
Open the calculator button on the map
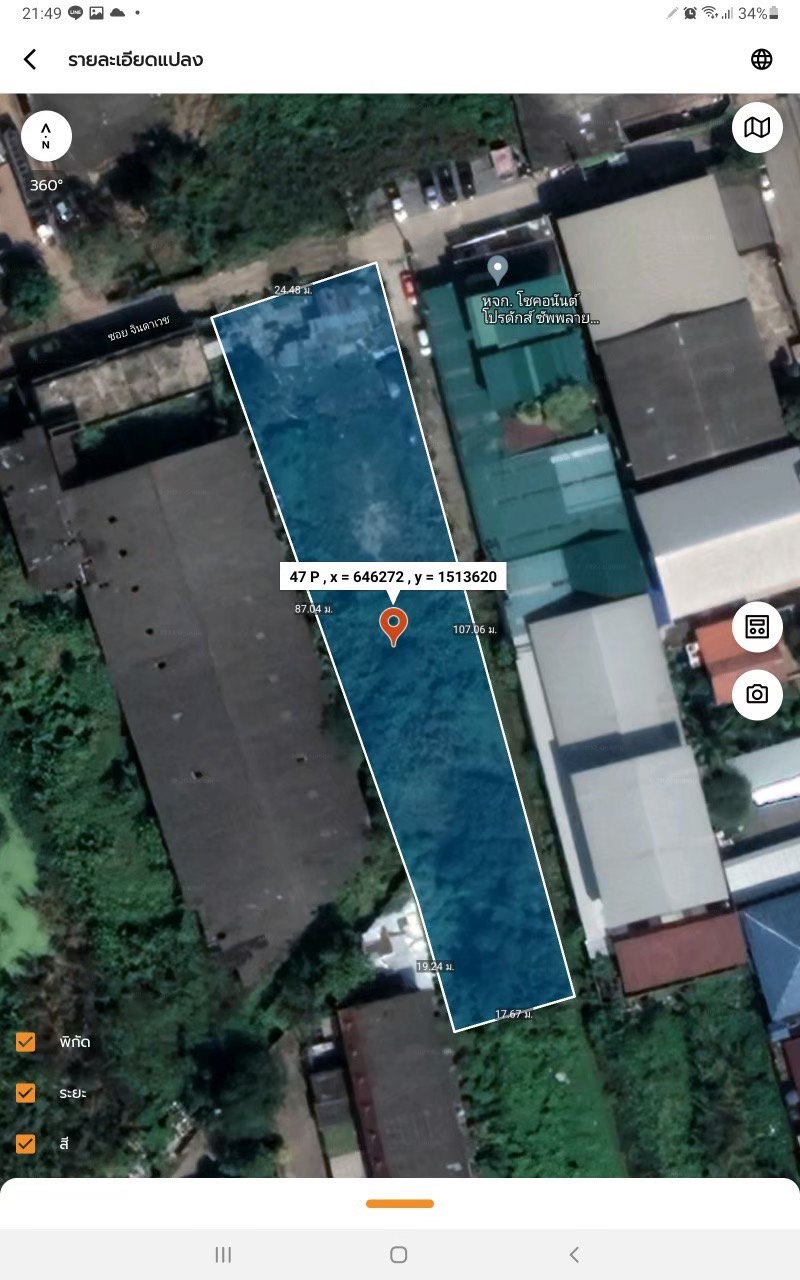click(x=757, y=627)
